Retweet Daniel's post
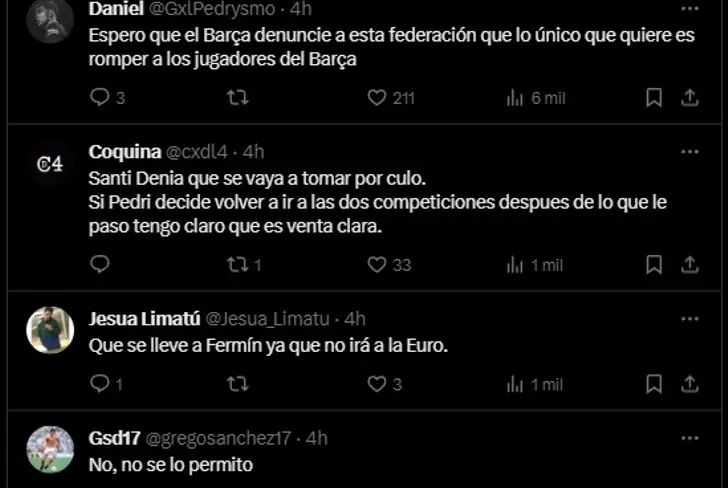Screen dimensions: 728x488 (x=238, y=97)
